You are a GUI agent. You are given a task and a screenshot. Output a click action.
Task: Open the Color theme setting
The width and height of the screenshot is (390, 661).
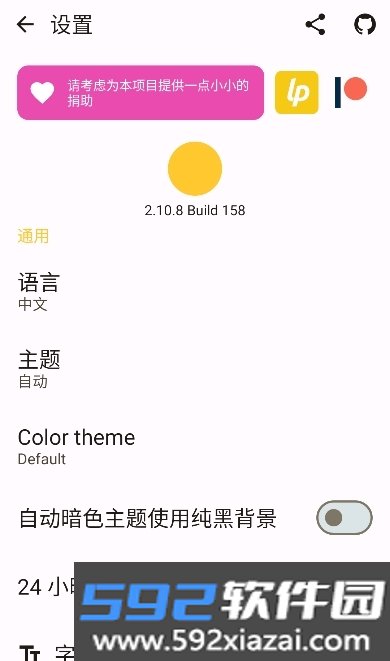195,446
